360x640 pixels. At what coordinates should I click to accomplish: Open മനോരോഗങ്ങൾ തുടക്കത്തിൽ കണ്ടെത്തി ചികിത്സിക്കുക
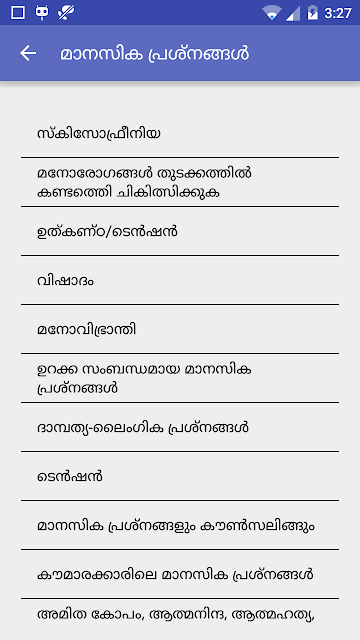[x=180, y=182]
